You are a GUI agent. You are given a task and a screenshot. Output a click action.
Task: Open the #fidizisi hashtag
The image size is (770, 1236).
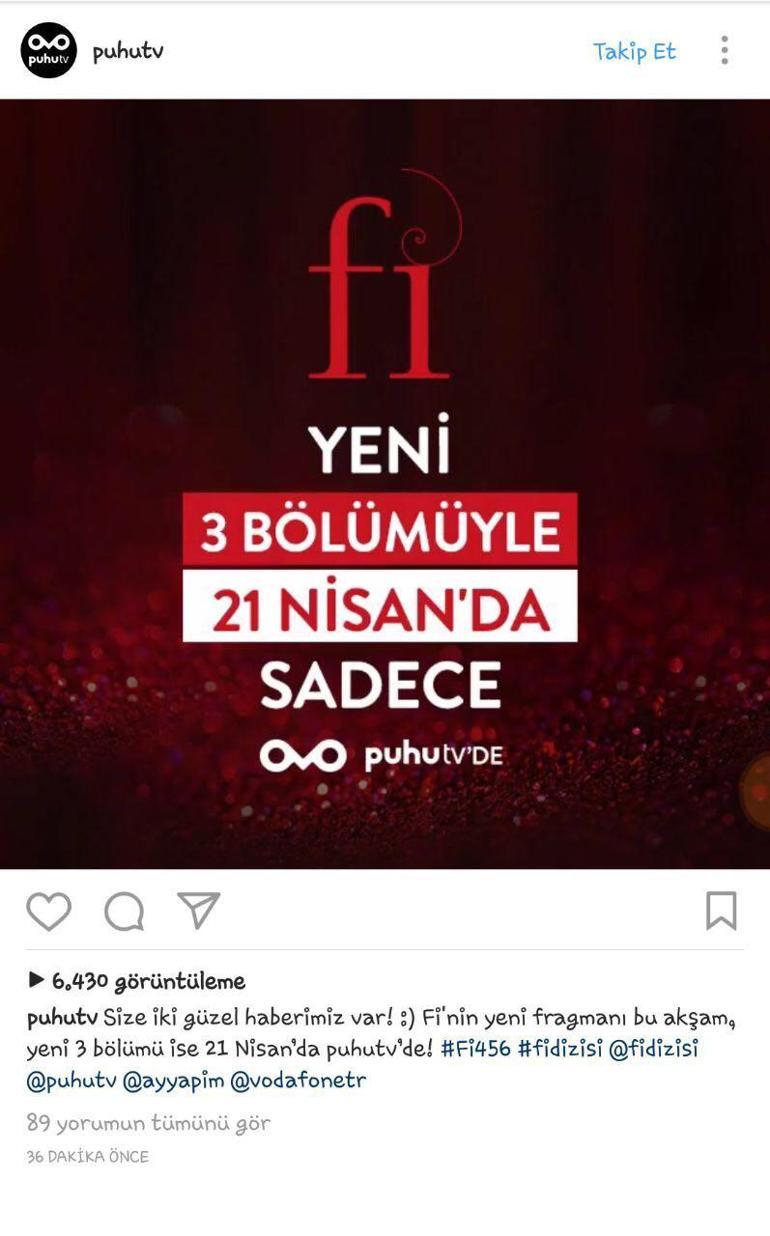pos(559,1049)
